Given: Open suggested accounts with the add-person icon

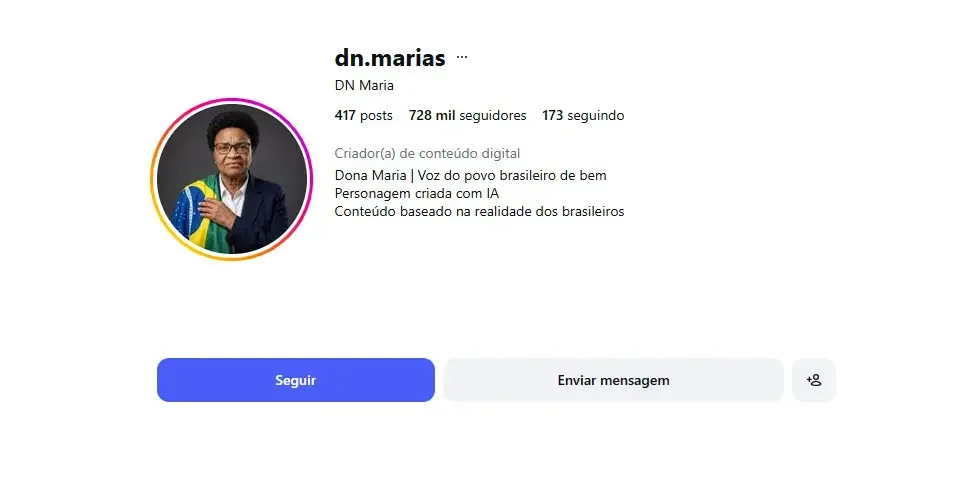Looking at the screenshot, I should tap(813, 380).
